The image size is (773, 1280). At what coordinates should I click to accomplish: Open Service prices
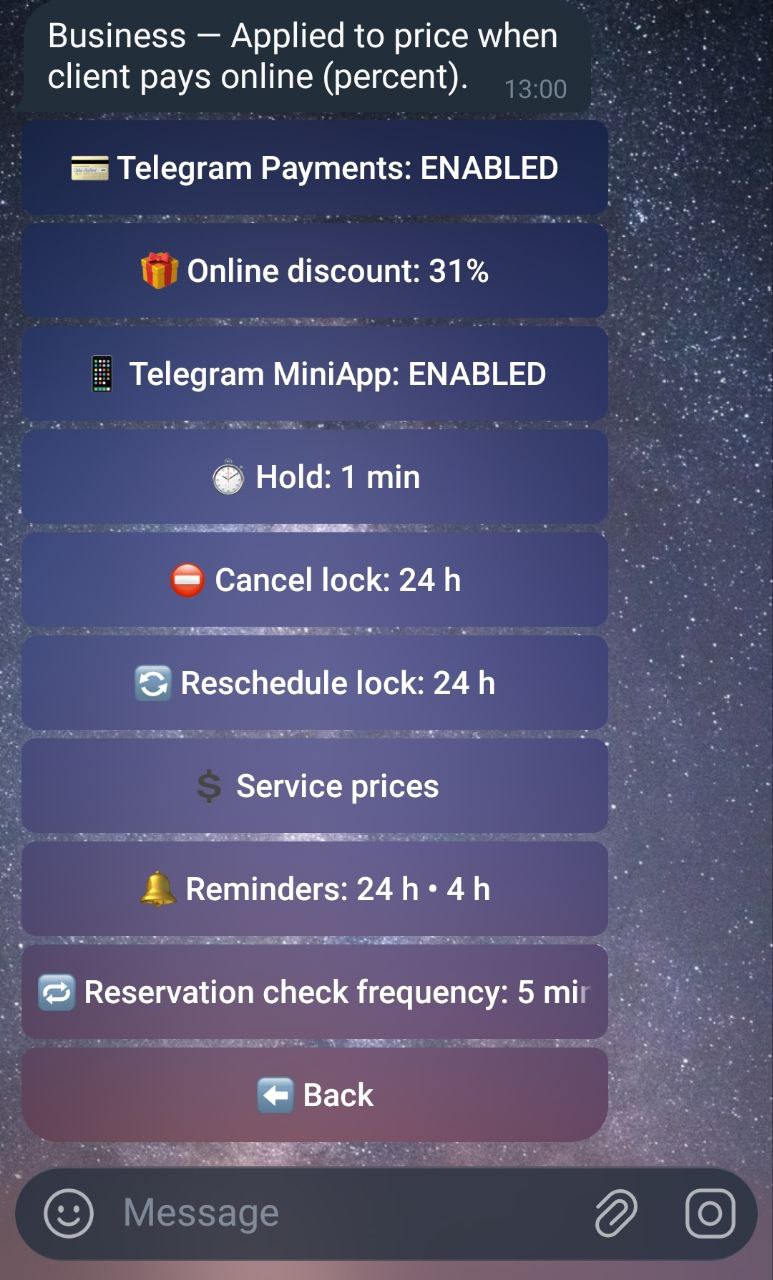[x=314, y=786]
